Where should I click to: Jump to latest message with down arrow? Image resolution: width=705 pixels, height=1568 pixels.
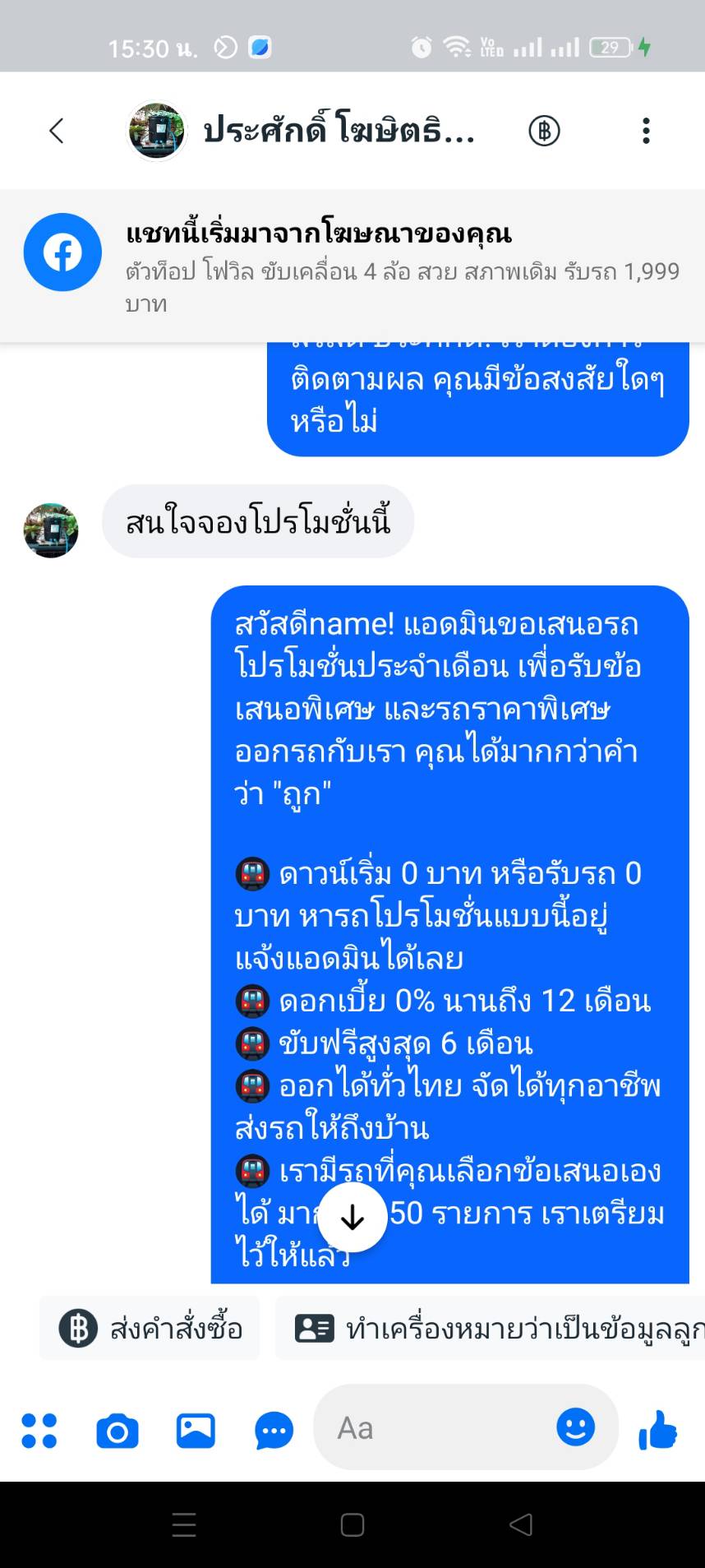352,1218
